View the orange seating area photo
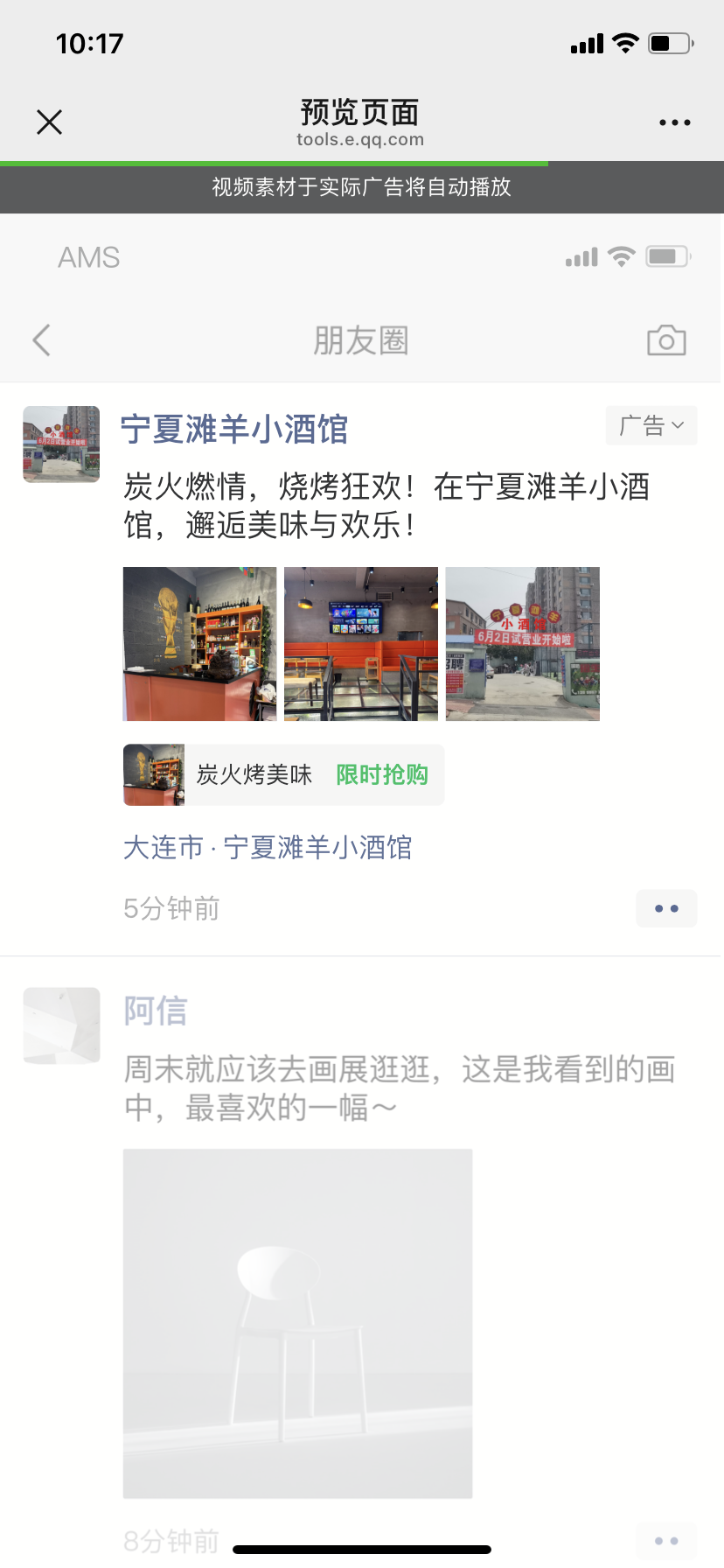This screenshot has height=1568, width=724. (x=361, y=644)
